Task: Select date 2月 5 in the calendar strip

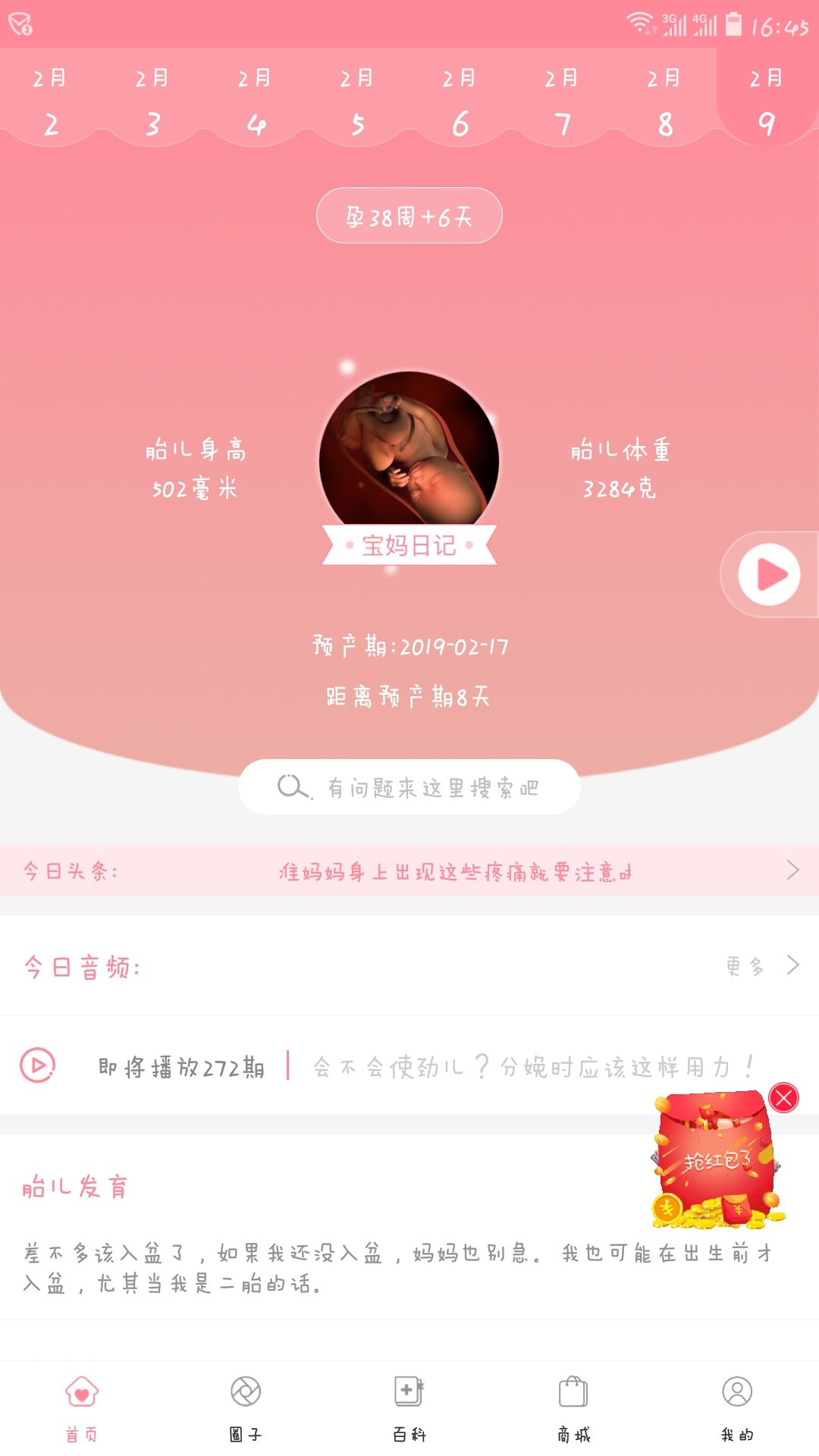Action: [356, 102]
